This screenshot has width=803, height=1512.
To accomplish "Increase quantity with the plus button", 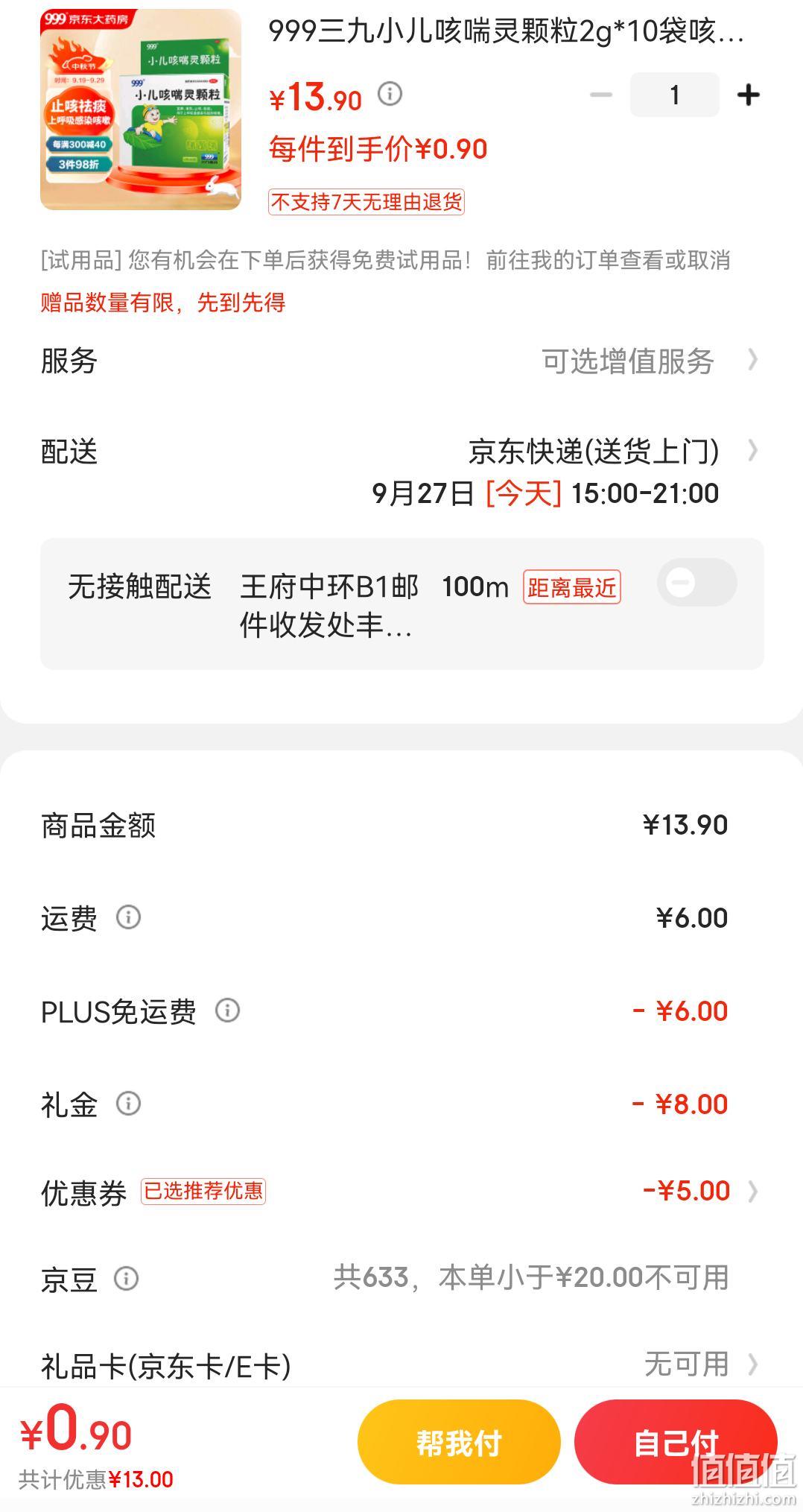I will coord(748,95).
